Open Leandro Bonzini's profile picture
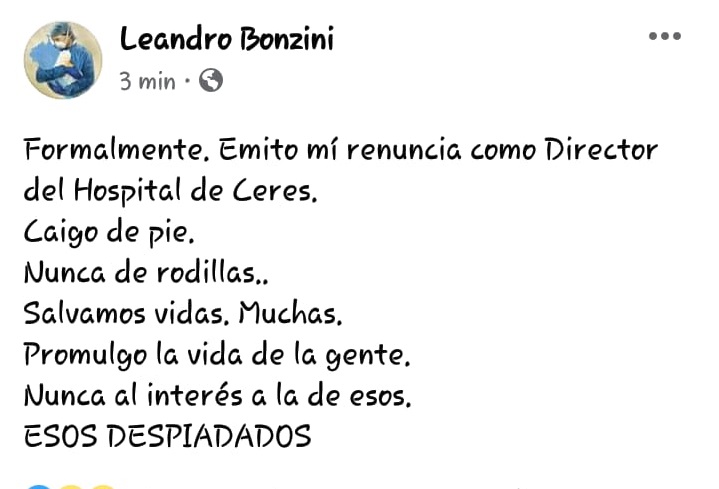This screenshot has height=489, width=719. coord(62,59)
